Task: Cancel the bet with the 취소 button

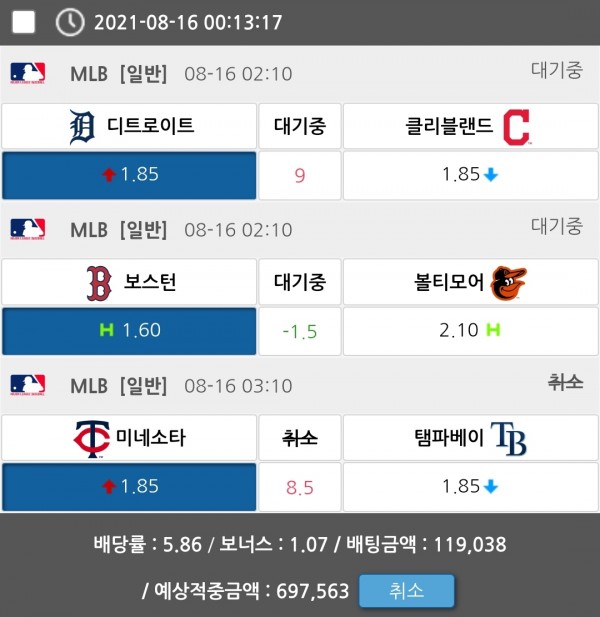Action: [406, 591]
